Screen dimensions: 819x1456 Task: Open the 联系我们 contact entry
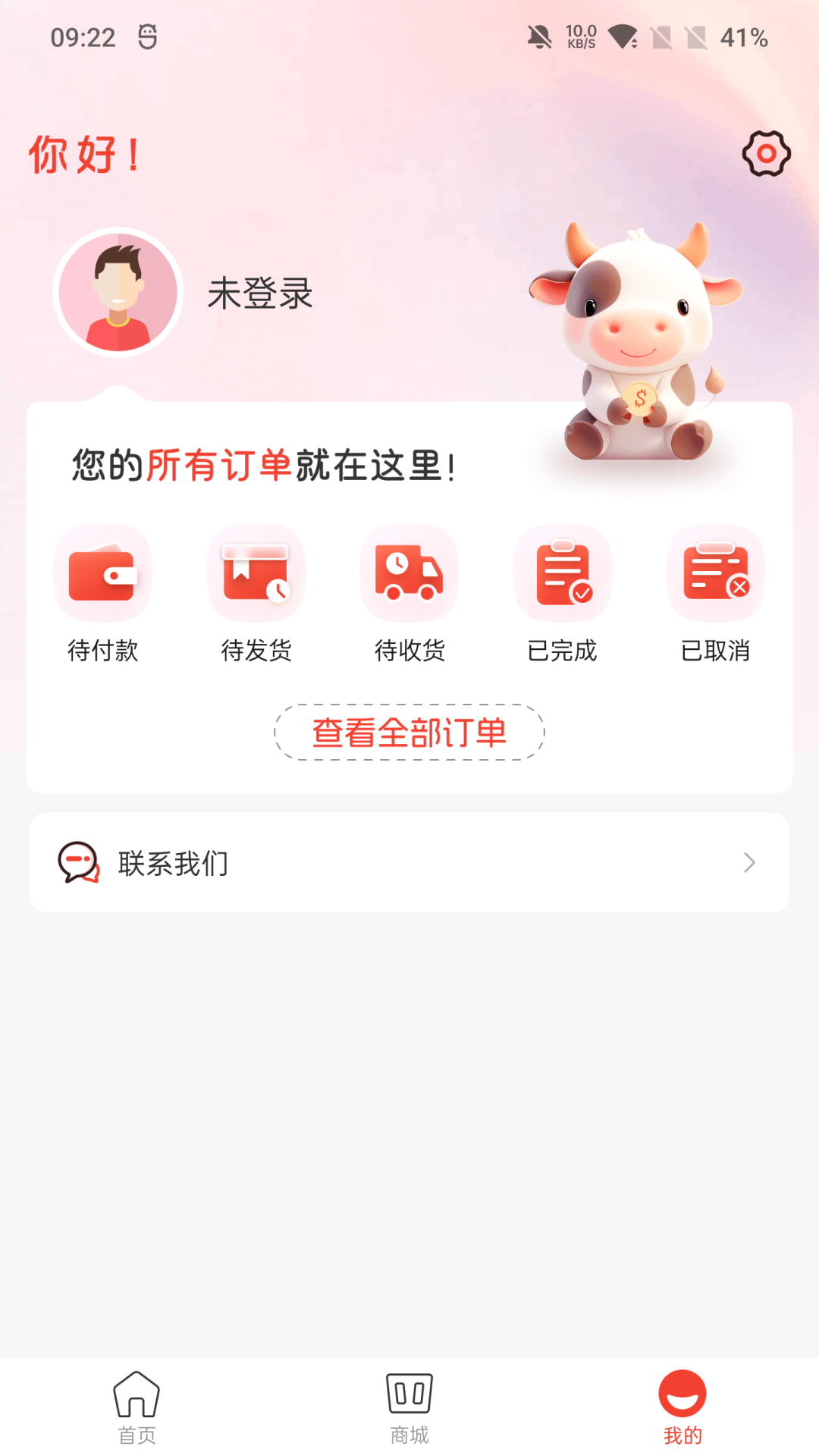pos(409,862)
